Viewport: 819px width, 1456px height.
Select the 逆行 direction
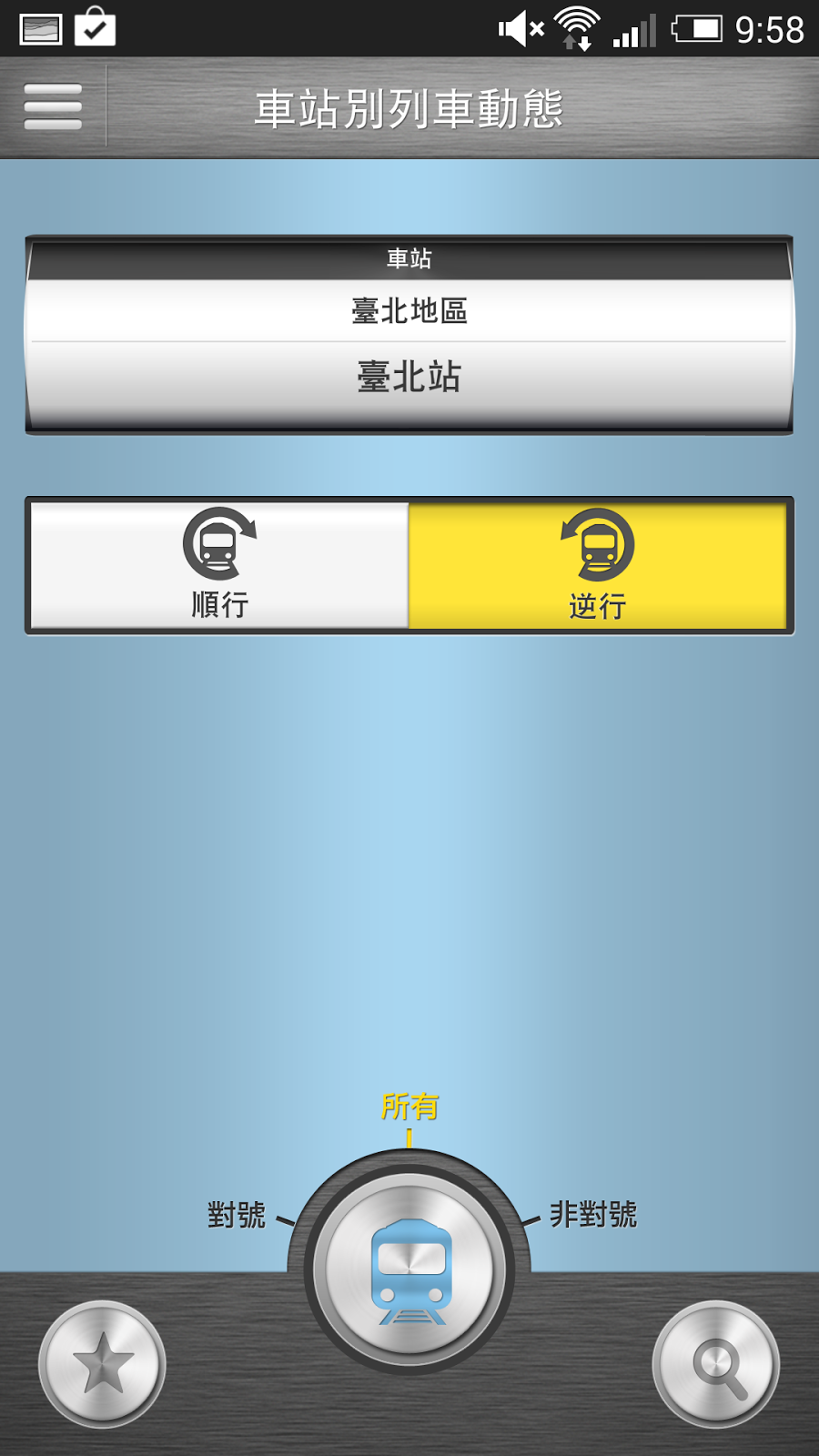pos(598,565)
